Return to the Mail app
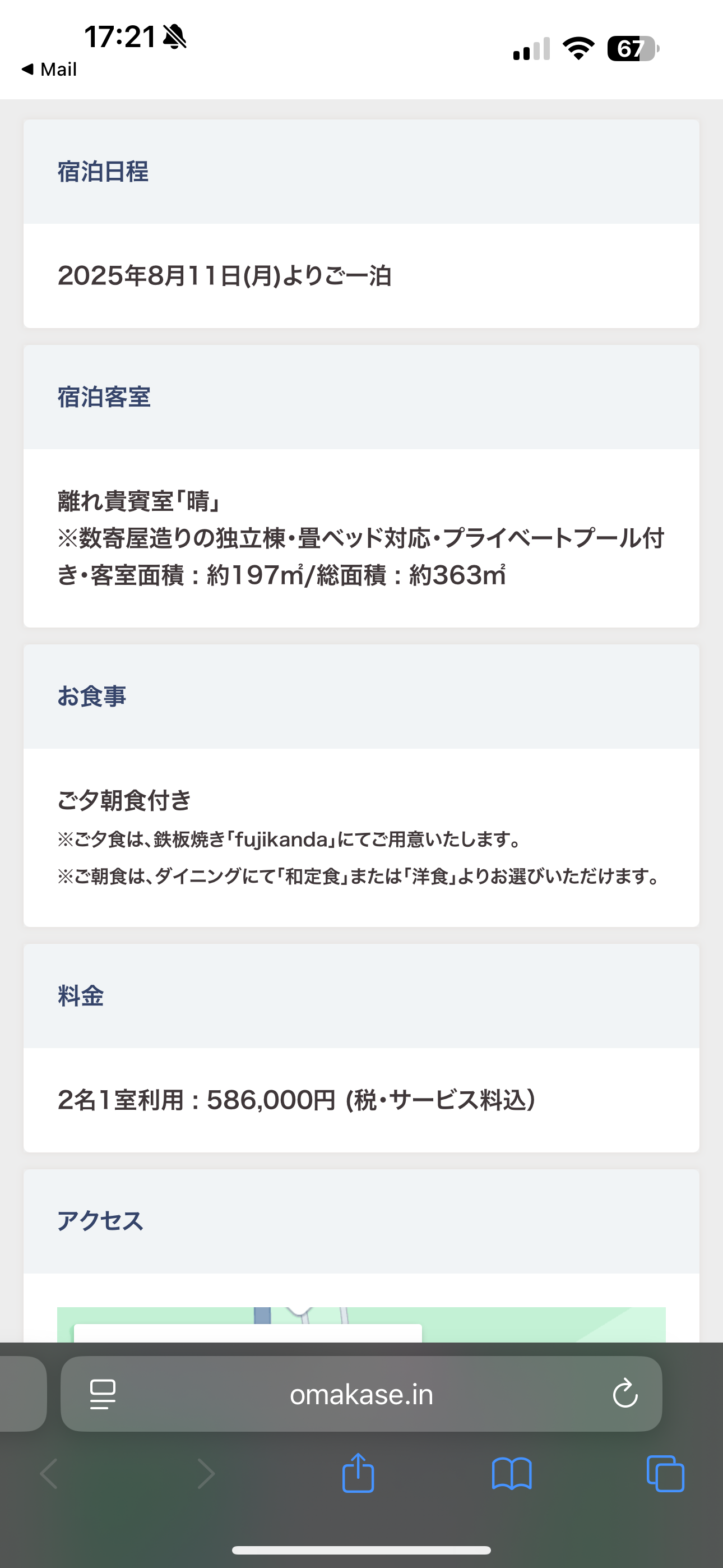This screenshot has width=723, height=1568. tap(49, 70)
